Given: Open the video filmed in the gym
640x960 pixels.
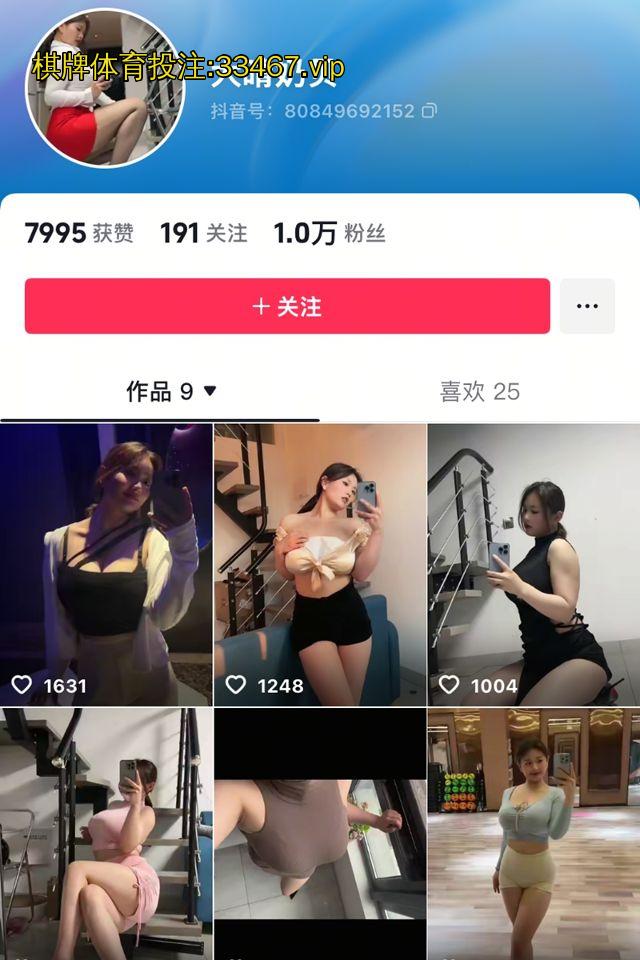Looking at the screenshot, I should 533,835.
